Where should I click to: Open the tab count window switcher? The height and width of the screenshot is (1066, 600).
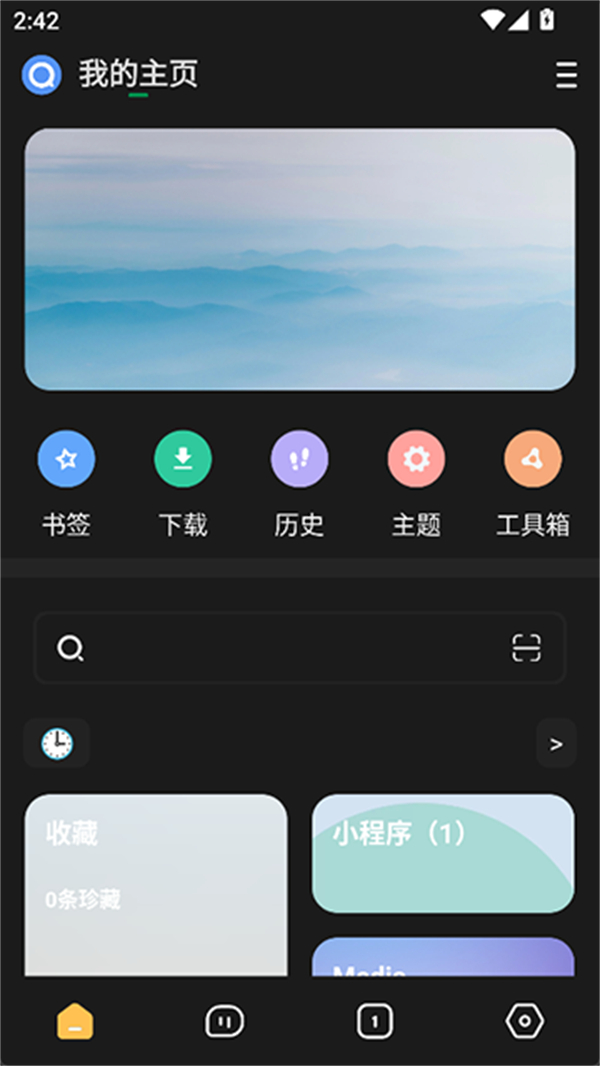(x=374, y=1021)
